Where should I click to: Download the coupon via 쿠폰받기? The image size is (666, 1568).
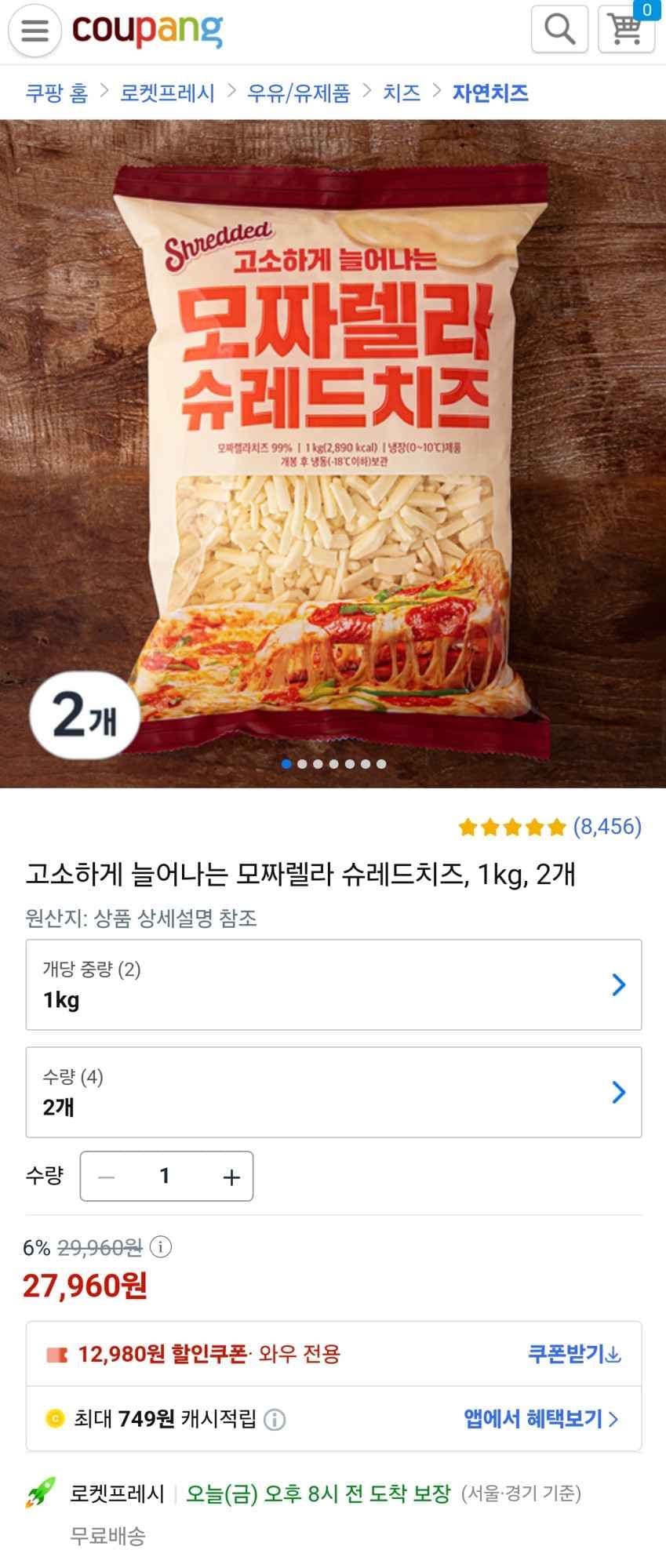(x=574, y=1354)
